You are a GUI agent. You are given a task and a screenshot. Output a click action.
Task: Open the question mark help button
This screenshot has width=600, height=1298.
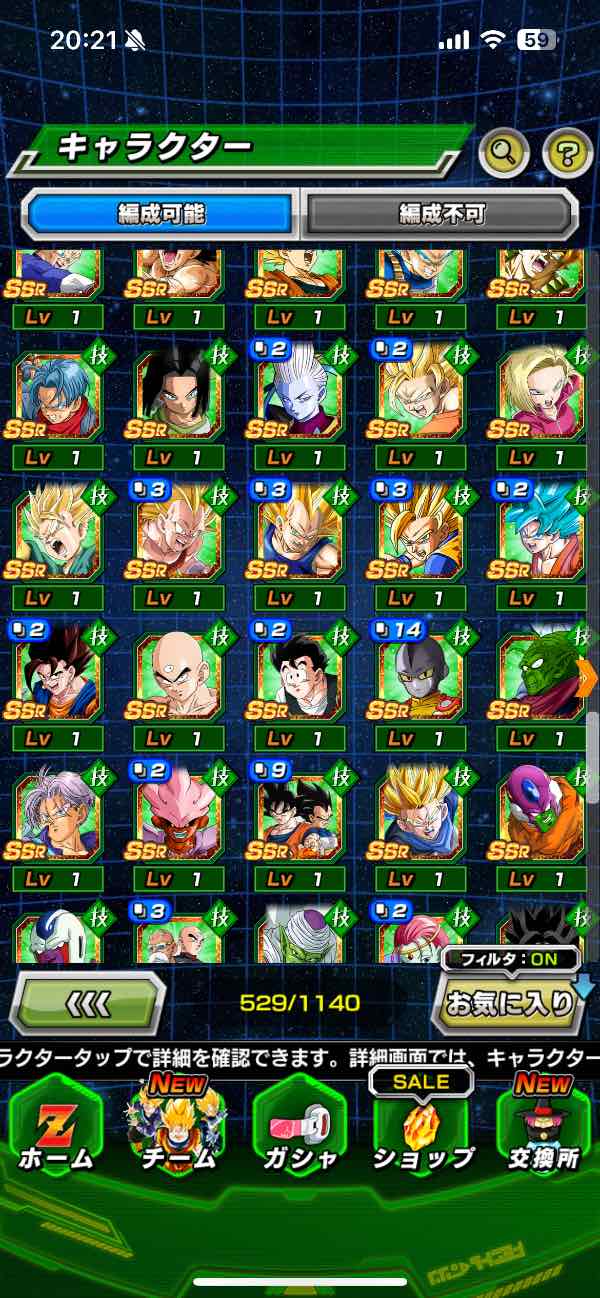(567, 152)
